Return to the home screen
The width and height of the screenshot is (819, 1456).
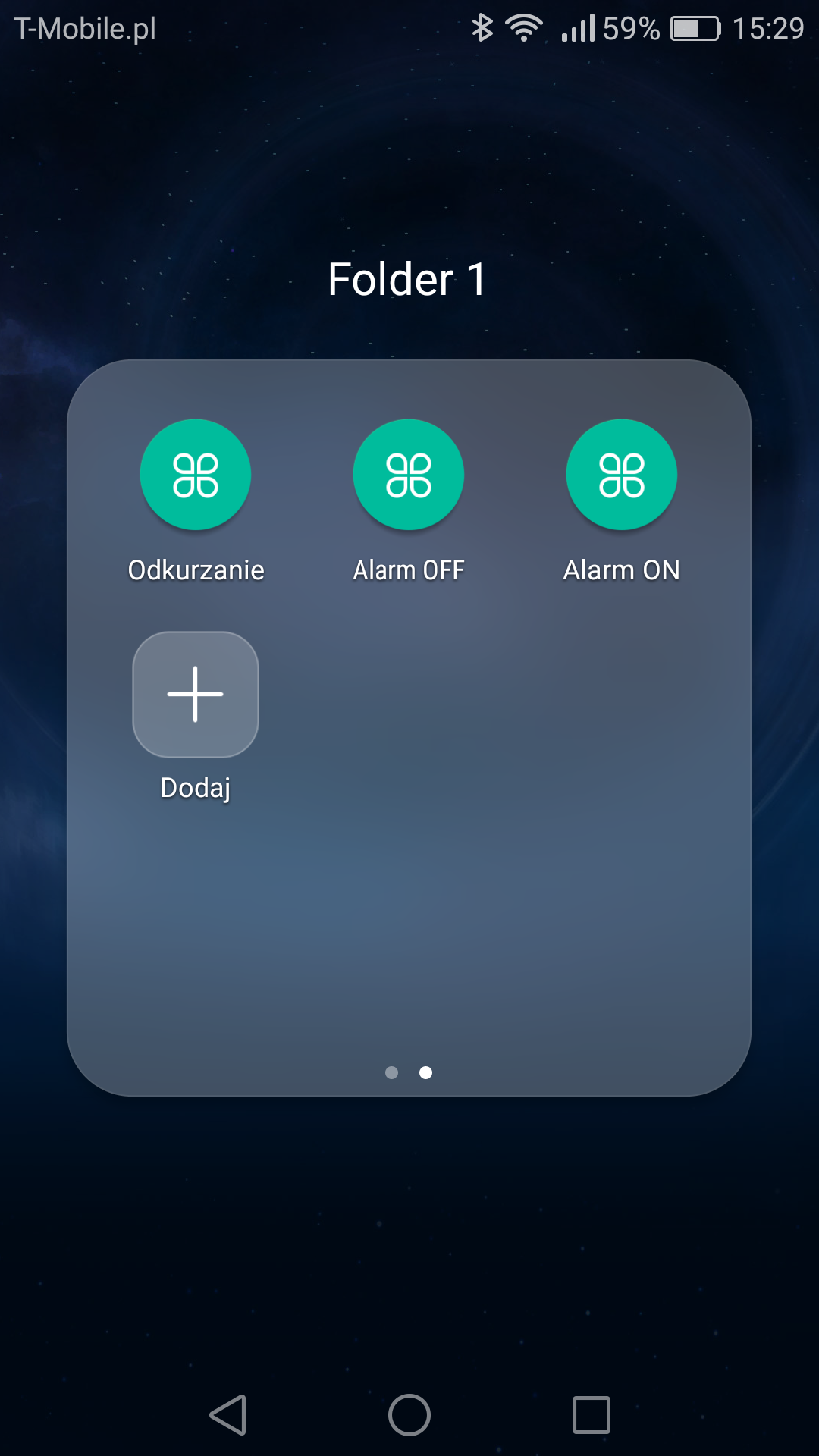pyautogui.click(x=409, y=1415)
